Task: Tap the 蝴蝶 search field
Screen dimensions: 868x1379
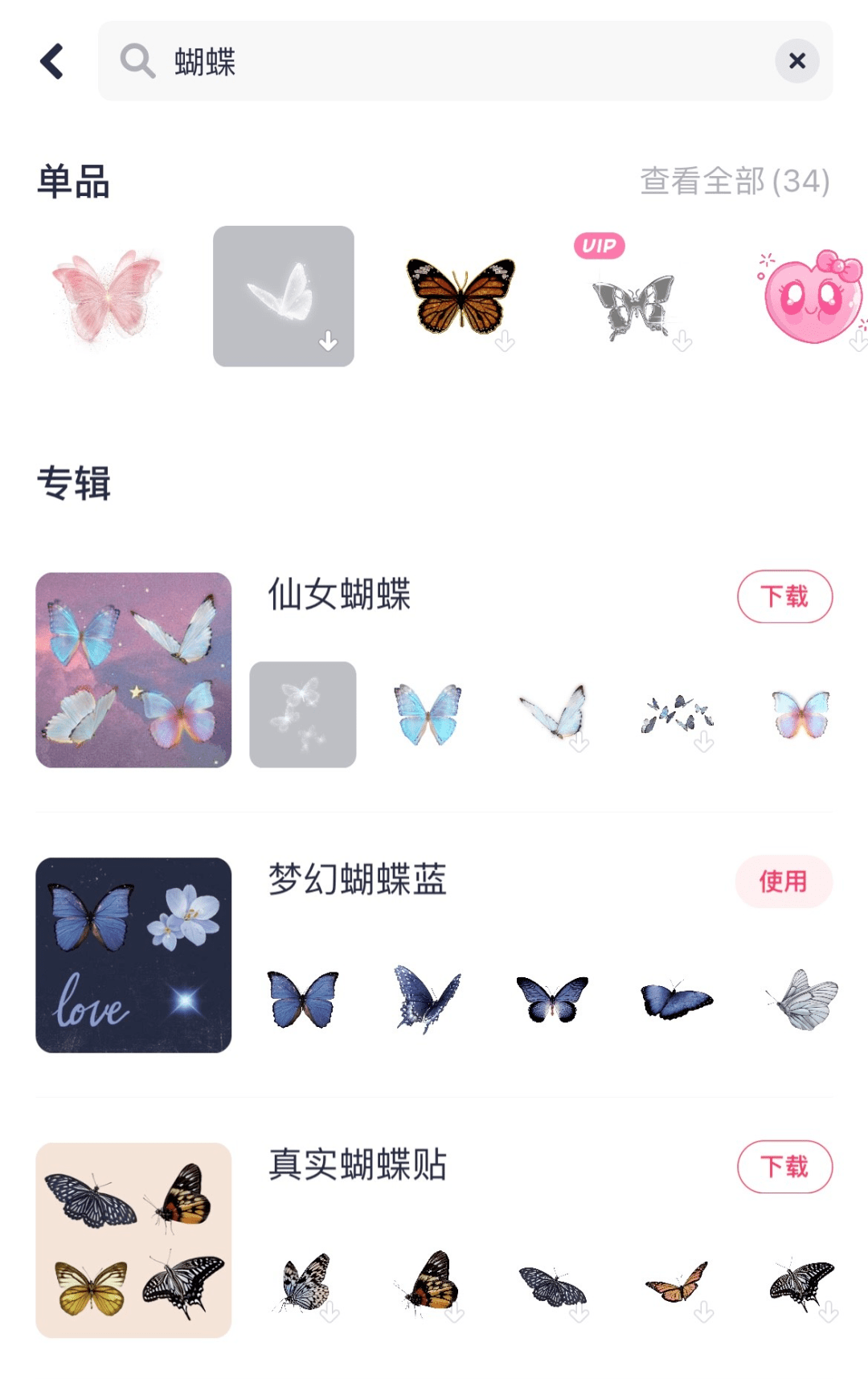Action: coord(450,61)
